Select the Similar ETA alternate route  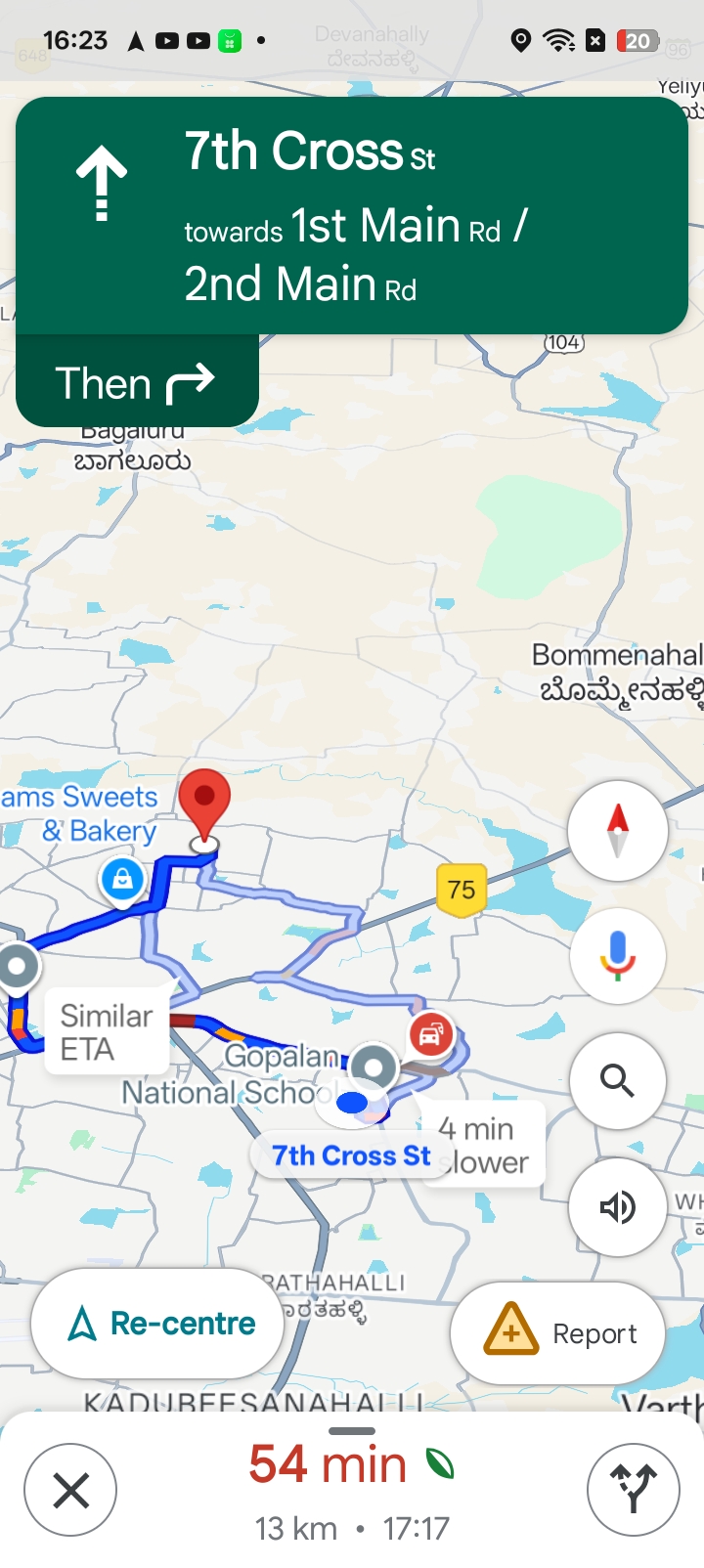106,1032
